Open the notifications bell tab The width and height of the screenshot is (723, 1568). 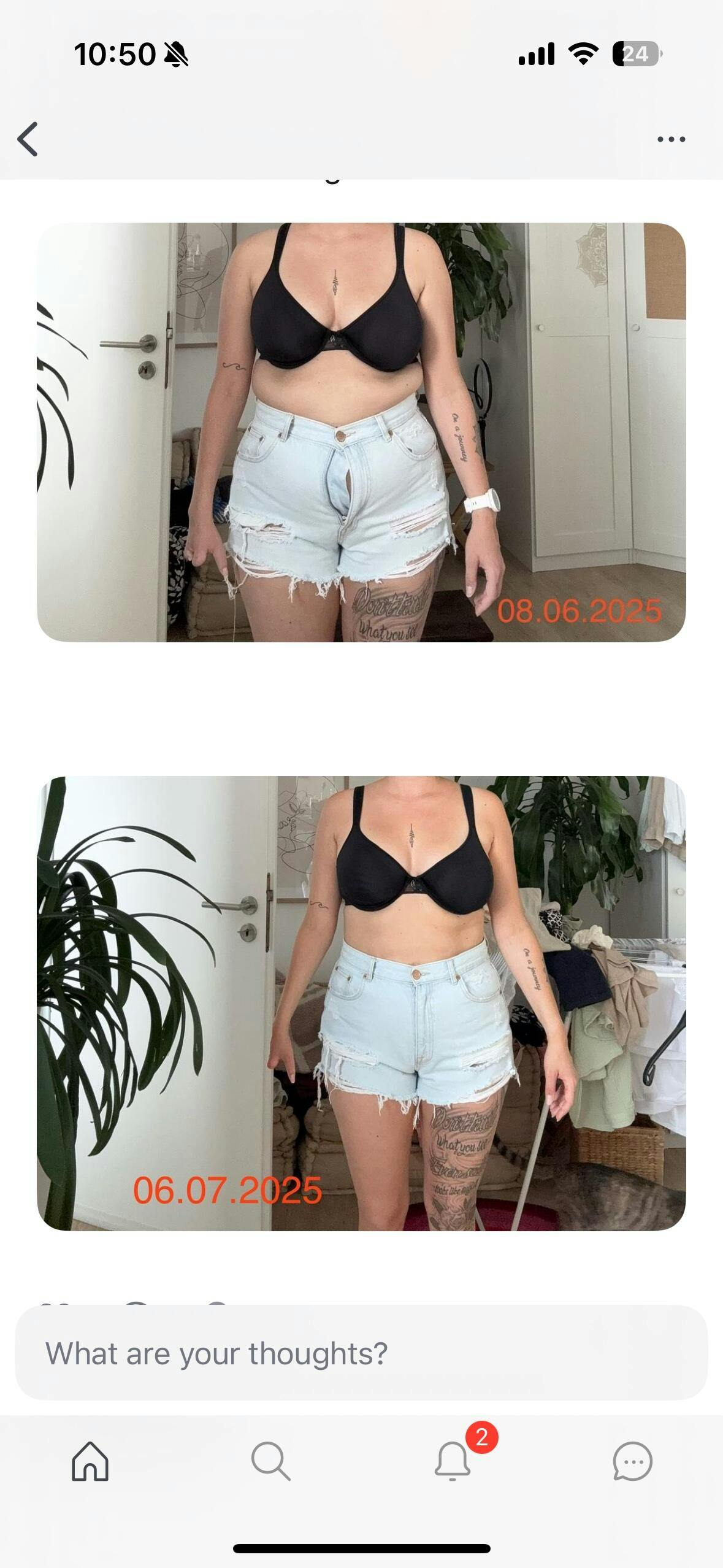[453, 1460]
